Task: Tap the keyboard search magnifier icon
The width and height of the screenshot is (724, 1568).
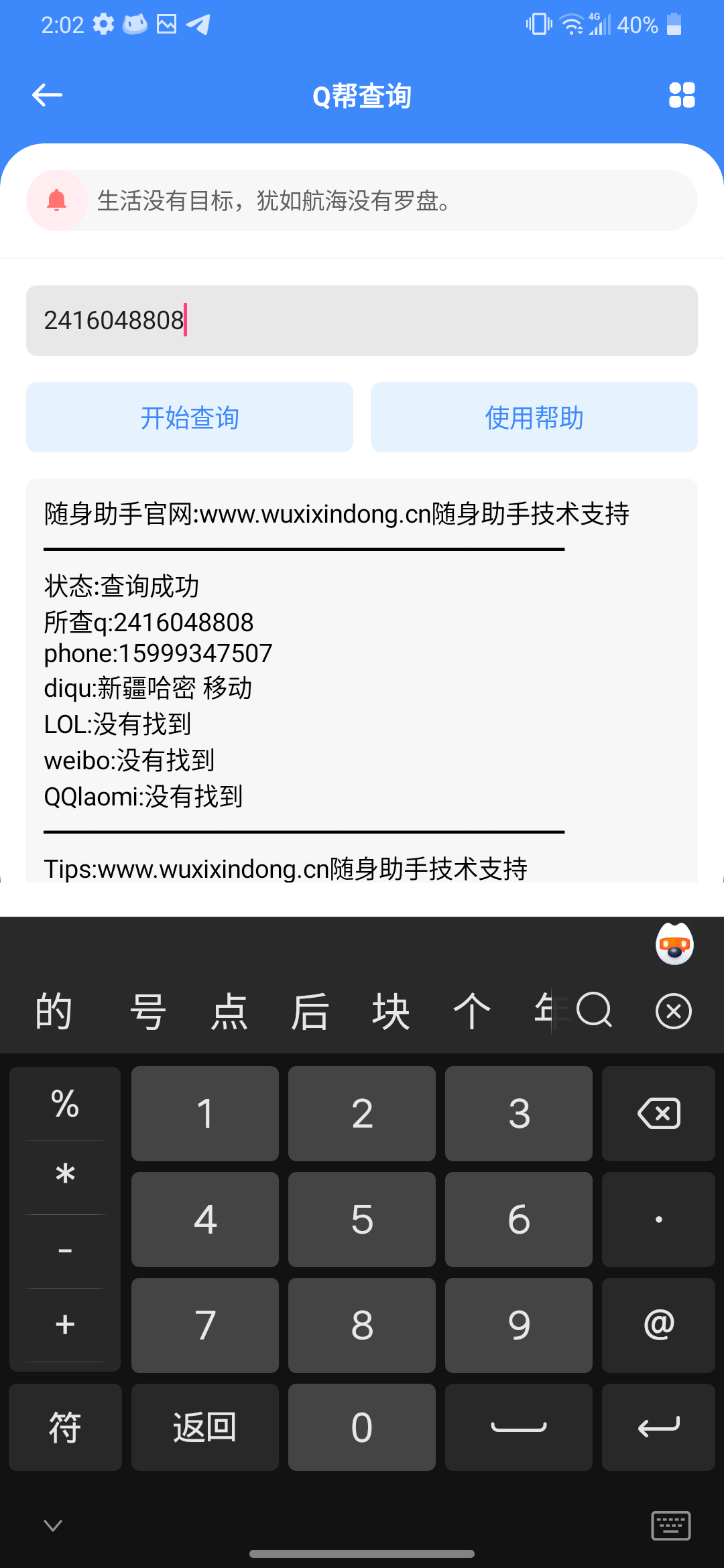Action: click(594, 1010)
